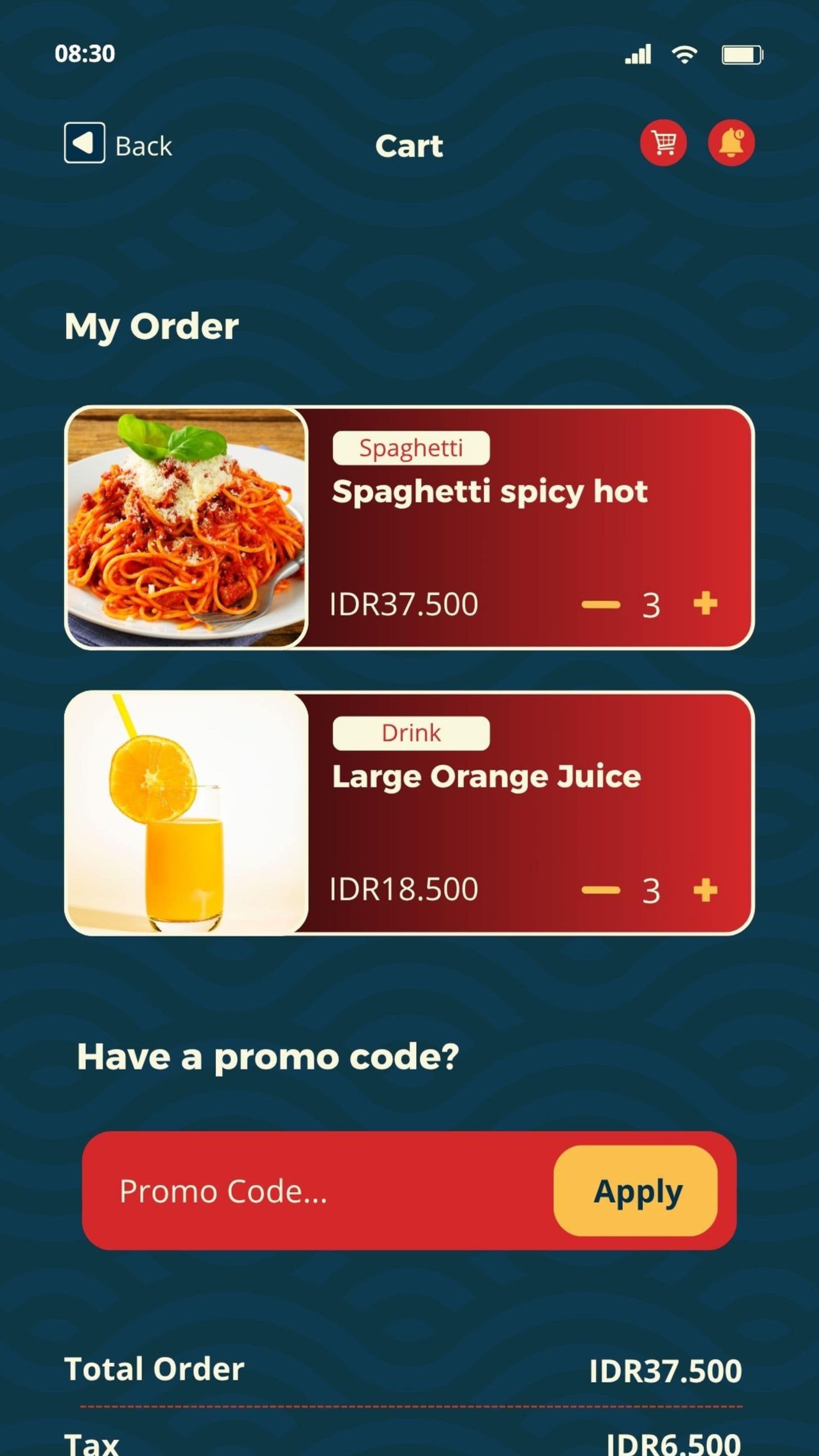Click the category badge labeled Spaghetti
The height and width of the screenshot is (1456, 819).
point(411,448)
